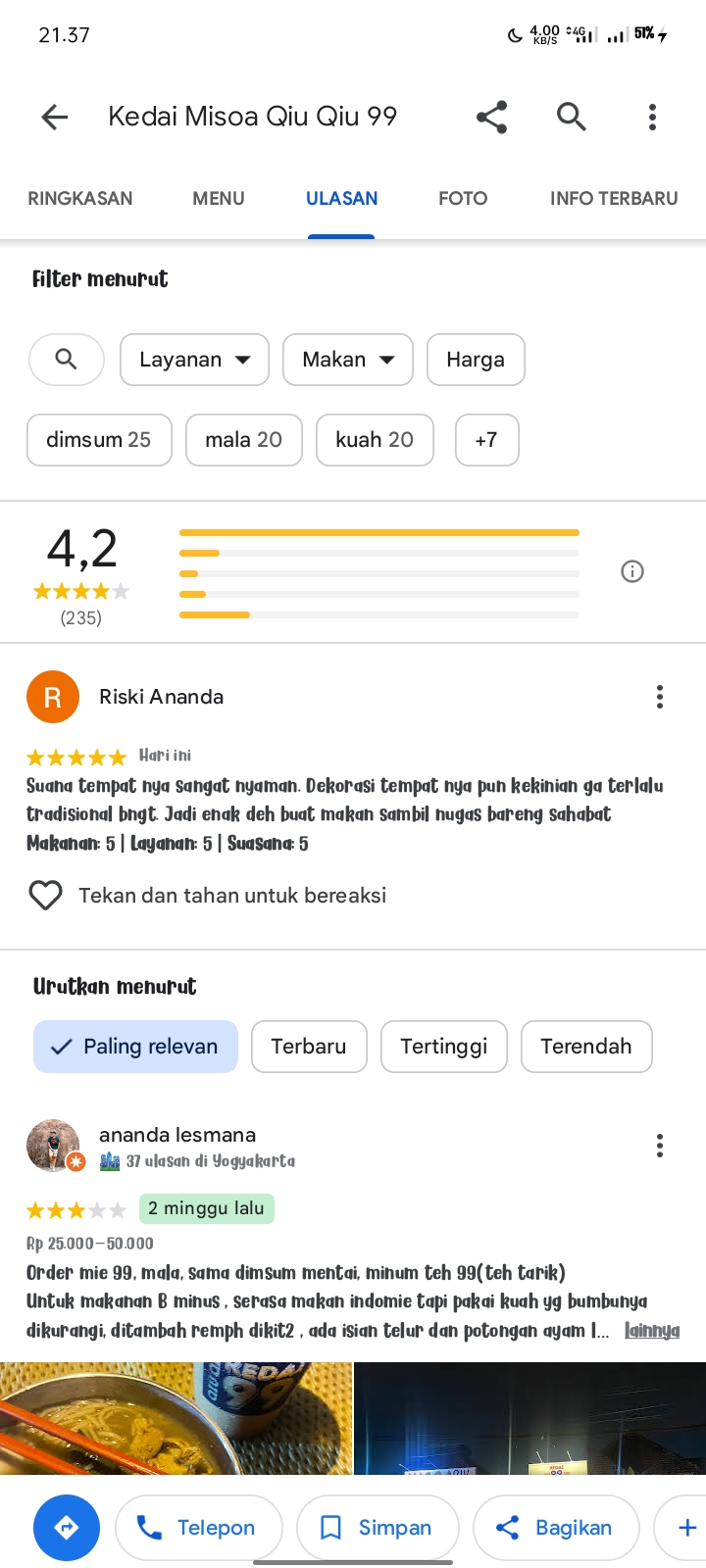The image size is (706, 1568).
Task: Share Kedai Misoa Qiu Qiu 99 from top bar
Action: coord(491,117)
